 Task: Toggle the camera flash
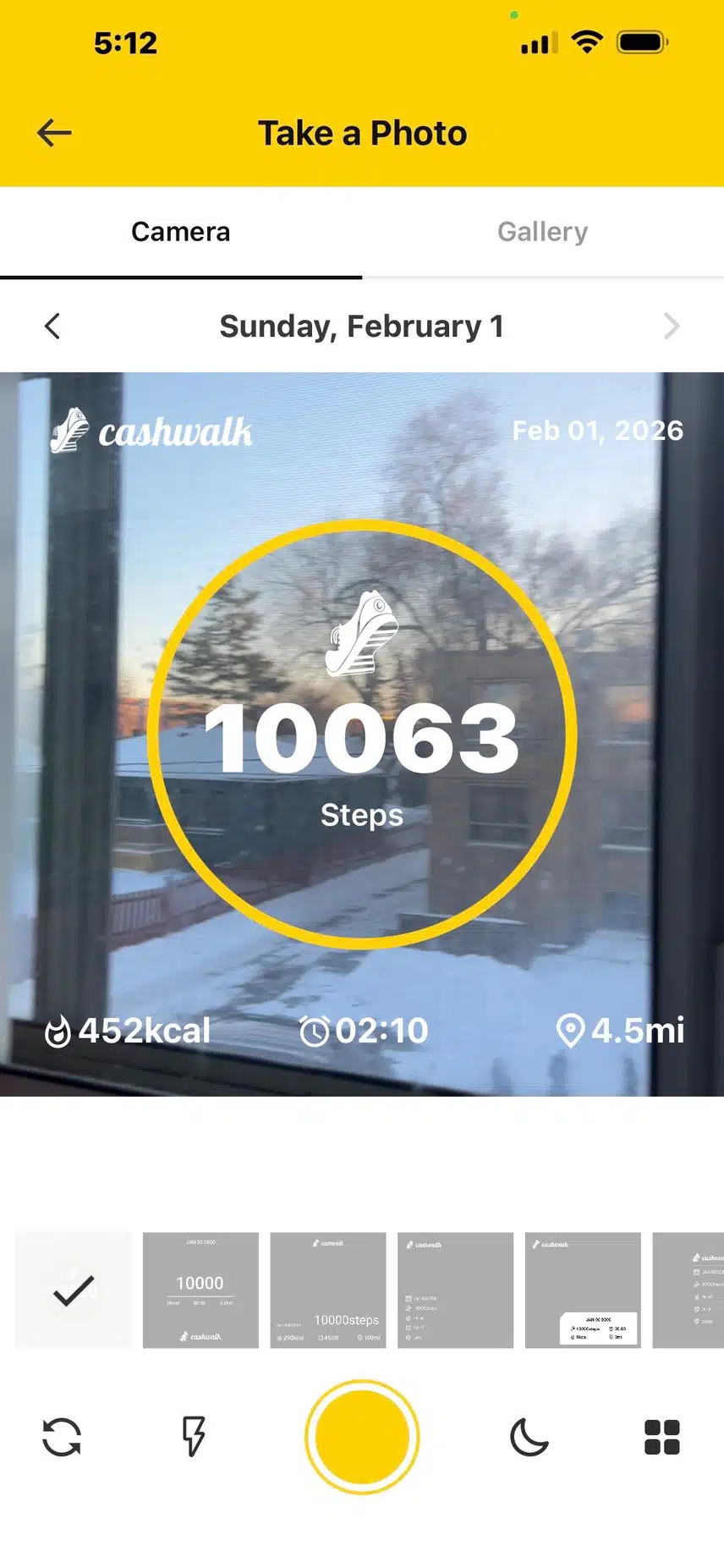(194, 1437)
